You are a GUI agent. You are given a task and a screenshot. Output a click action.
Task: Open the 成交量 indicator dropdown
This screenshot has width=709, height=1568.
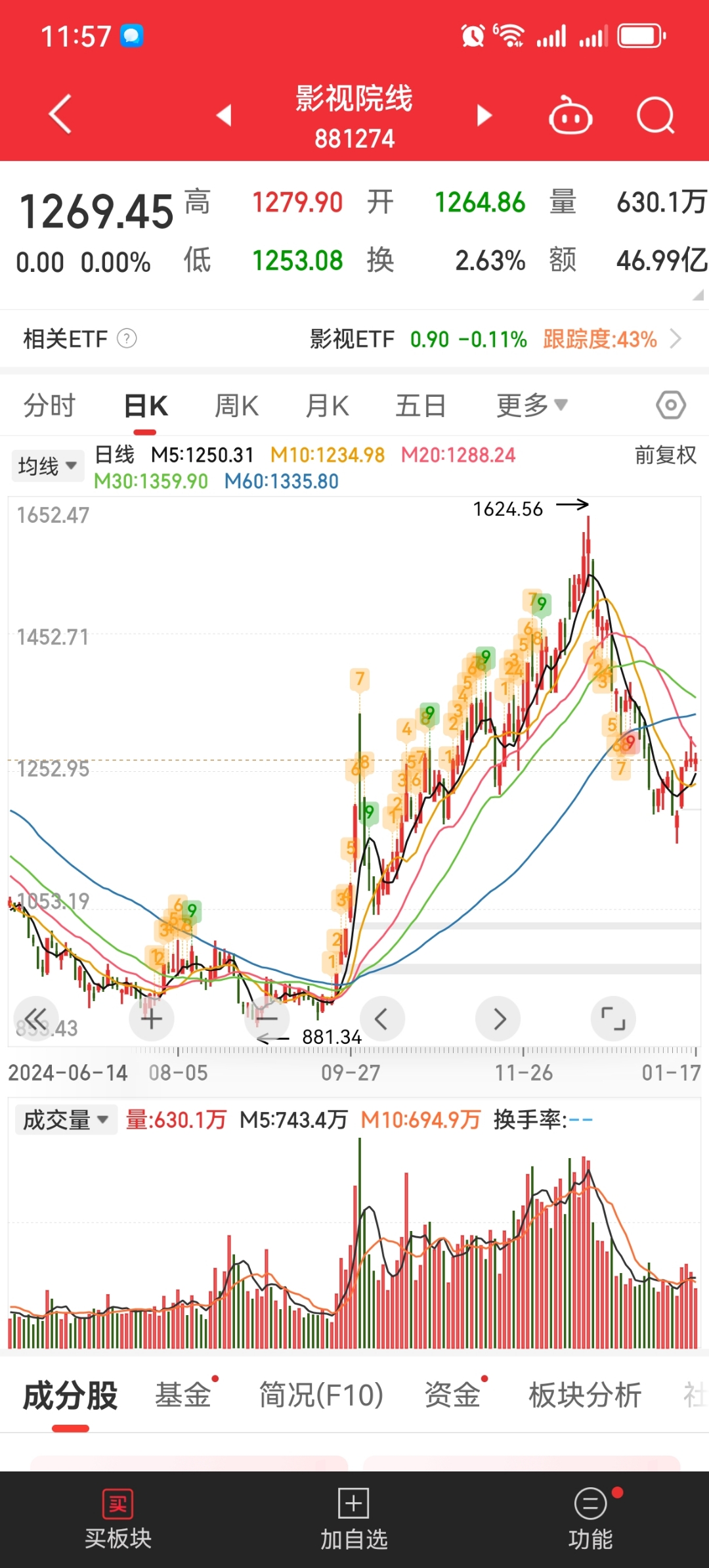(x=66, y=1119)
